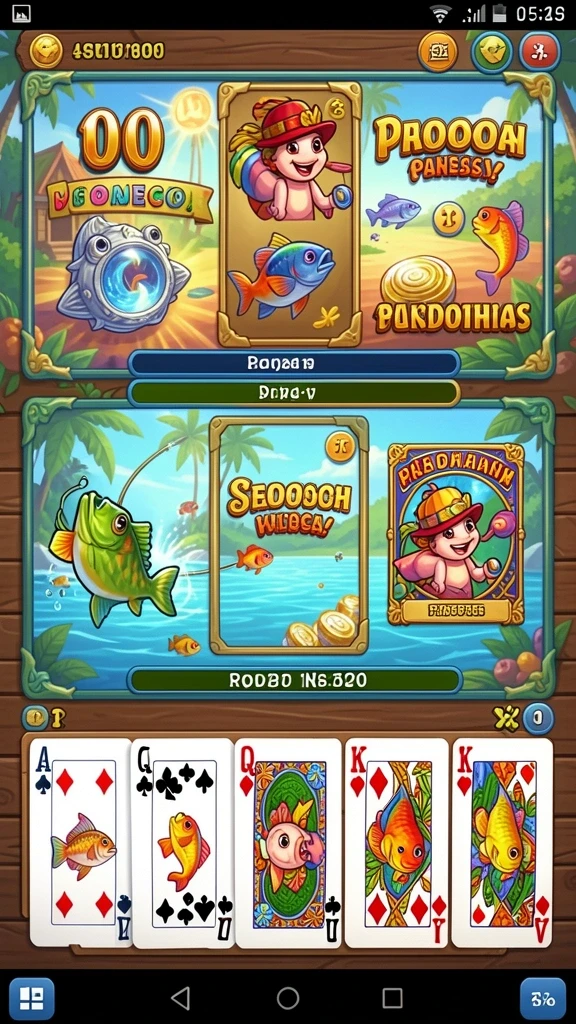Open the upper panel's center character card

pos(289,214)
